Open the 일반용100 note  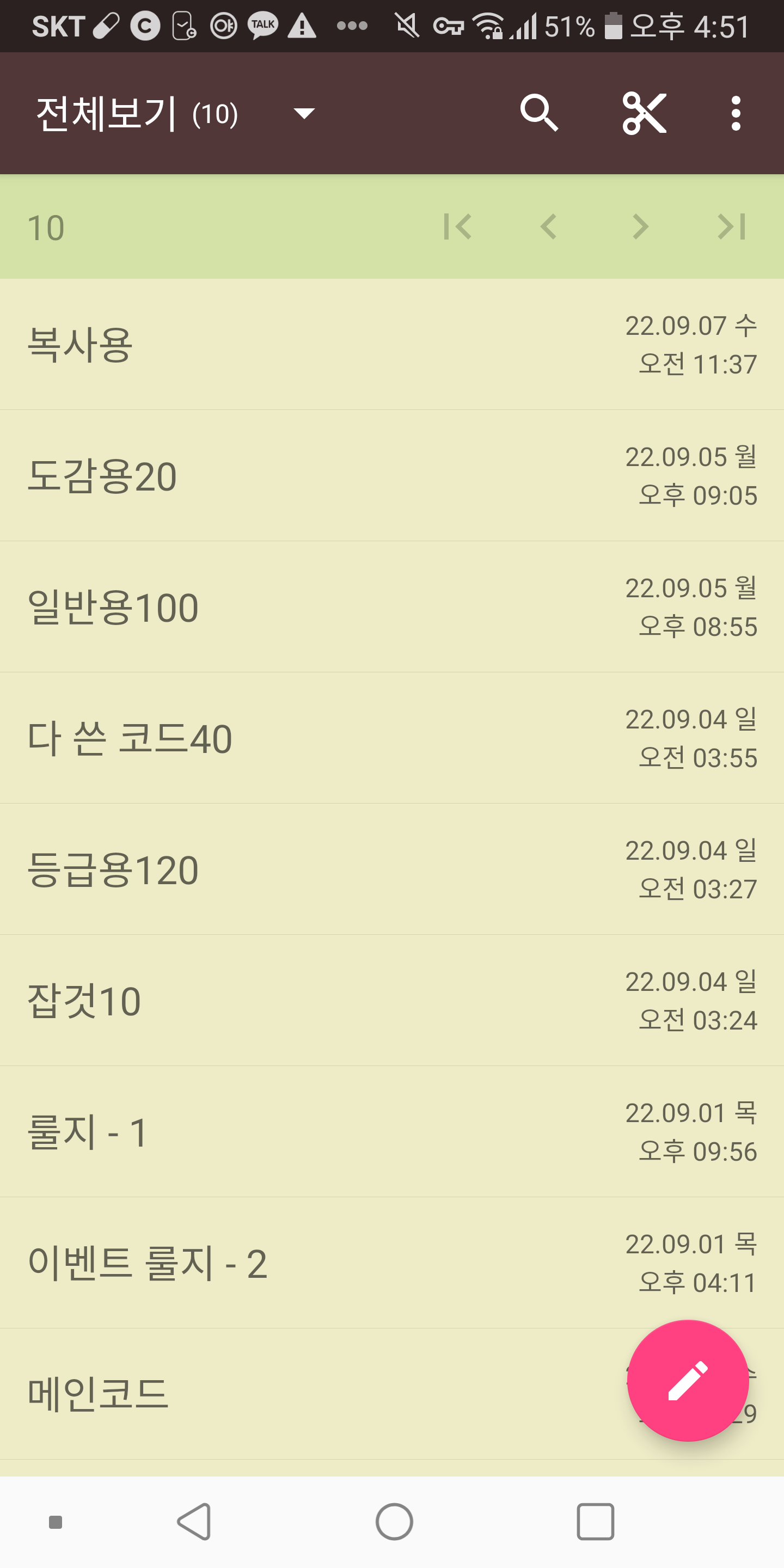point(304,607)
